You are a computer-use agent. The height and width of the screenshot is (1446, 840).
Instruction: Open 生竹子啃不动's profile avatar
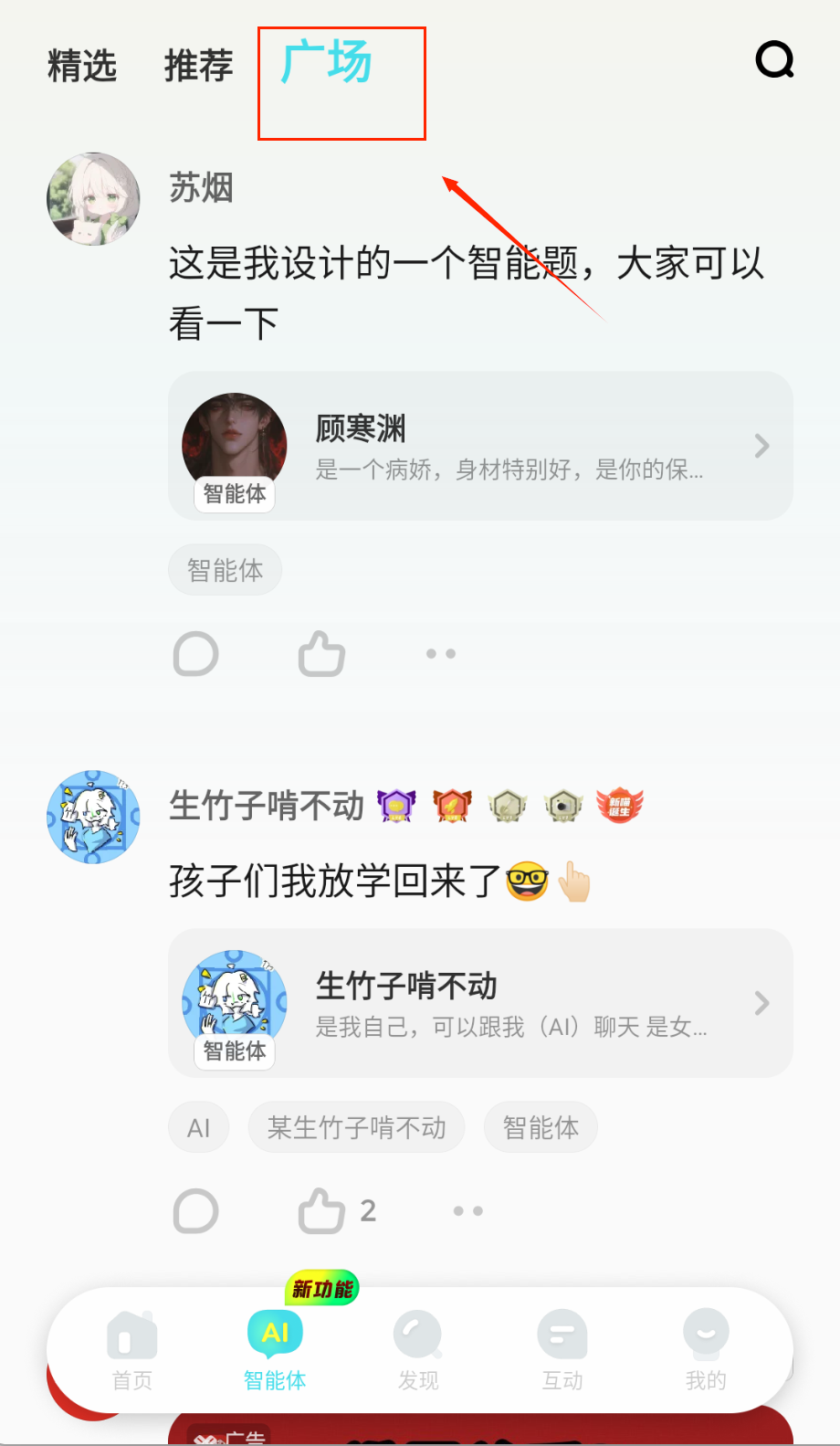tap(93, 817)
